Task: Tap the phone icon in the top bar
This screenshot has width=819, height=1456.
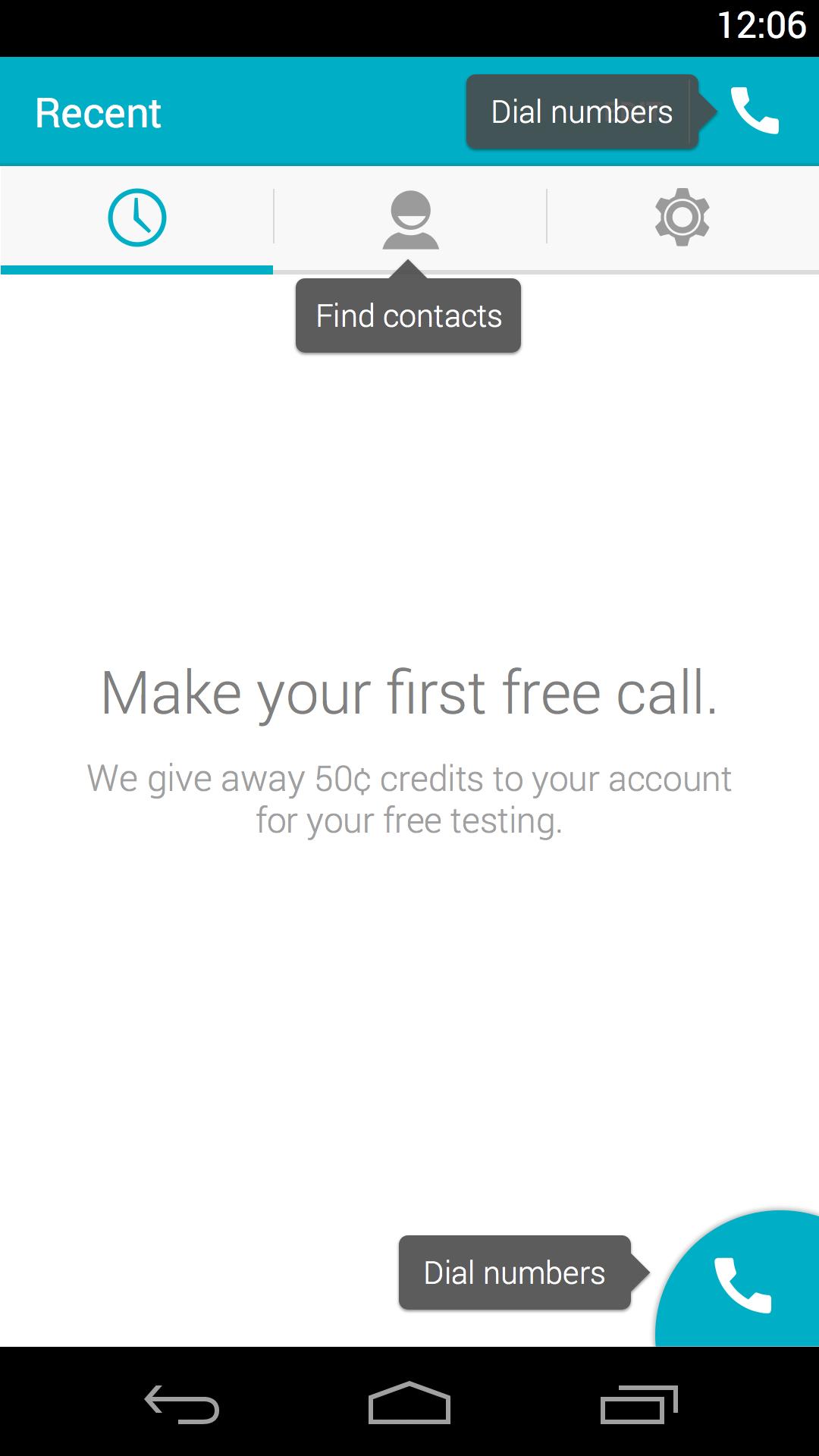Action: pos(755,111)
